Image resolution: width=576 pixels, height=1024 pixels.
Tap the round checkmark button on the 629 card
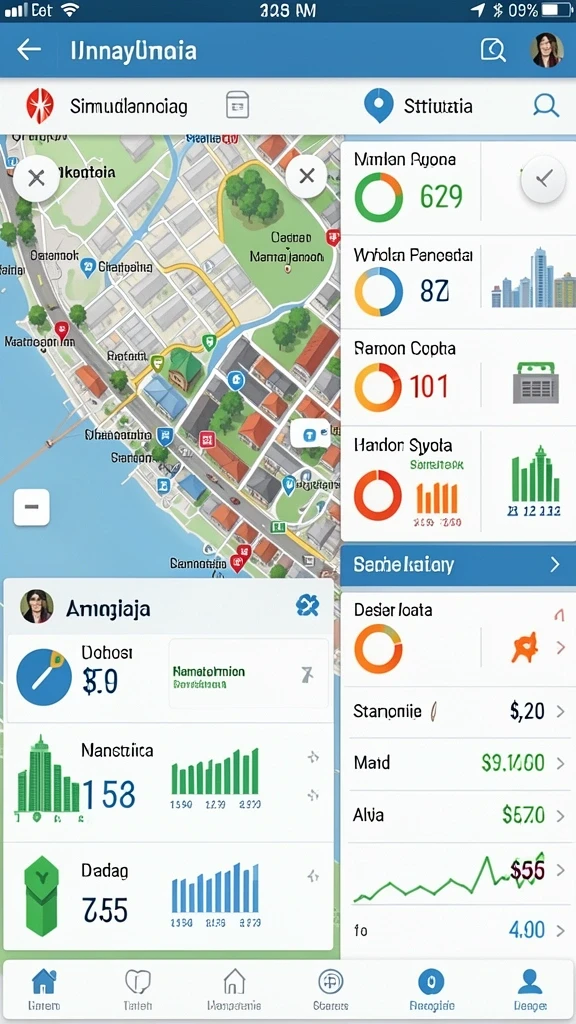coord(543,178)
